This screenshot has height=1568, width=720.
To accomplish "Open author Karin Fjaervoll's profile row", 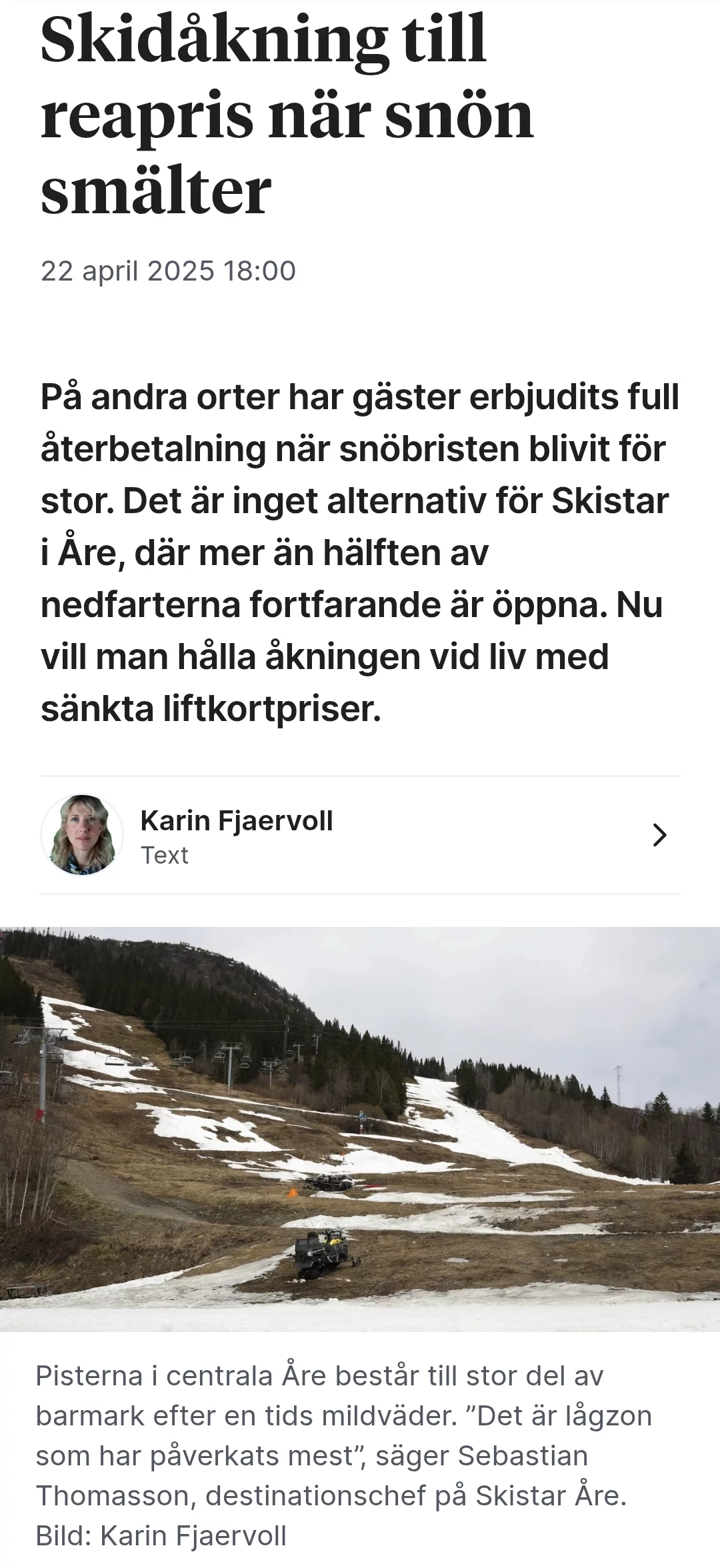I will click(359, 835).
